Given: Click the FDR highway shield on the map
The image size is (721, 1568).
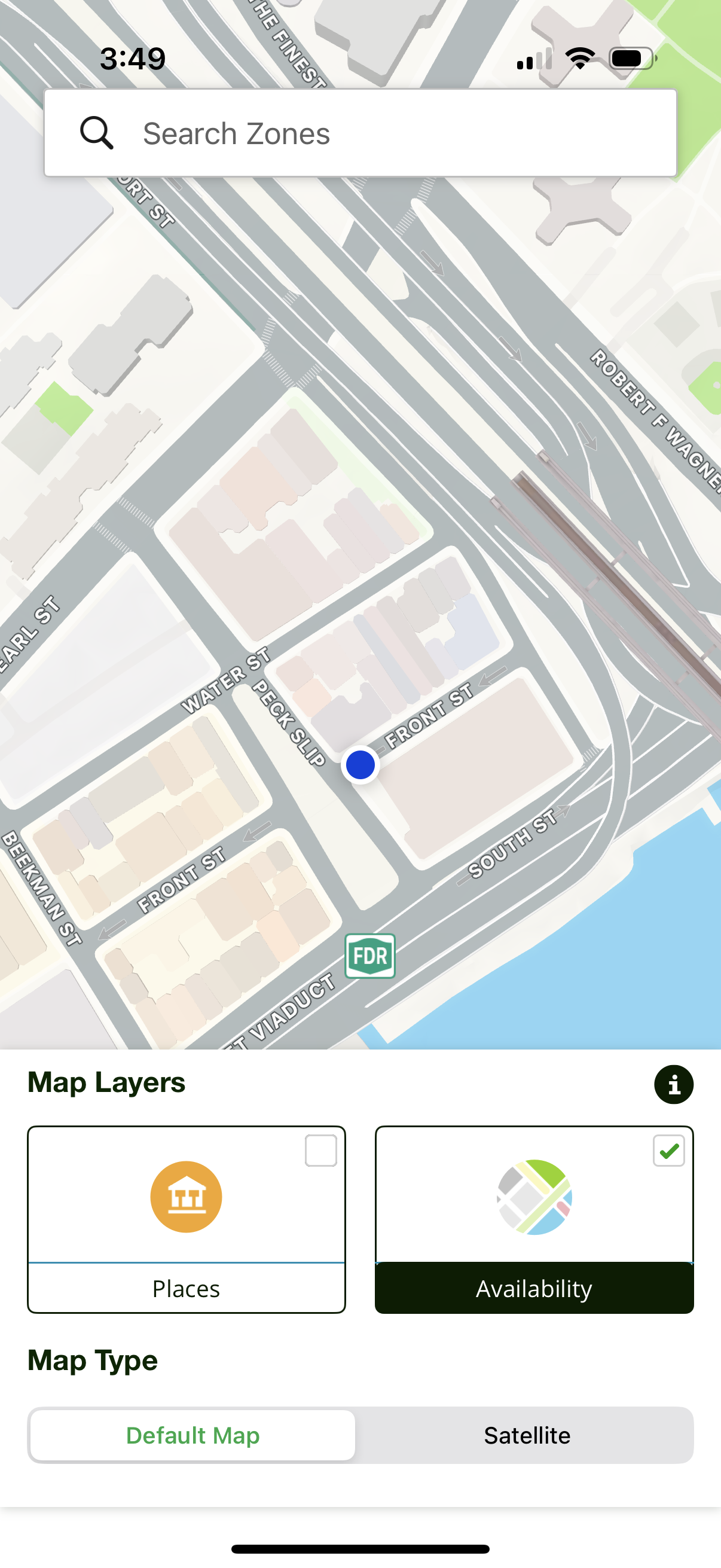Looking at the screenshot, I should (369, 954).
